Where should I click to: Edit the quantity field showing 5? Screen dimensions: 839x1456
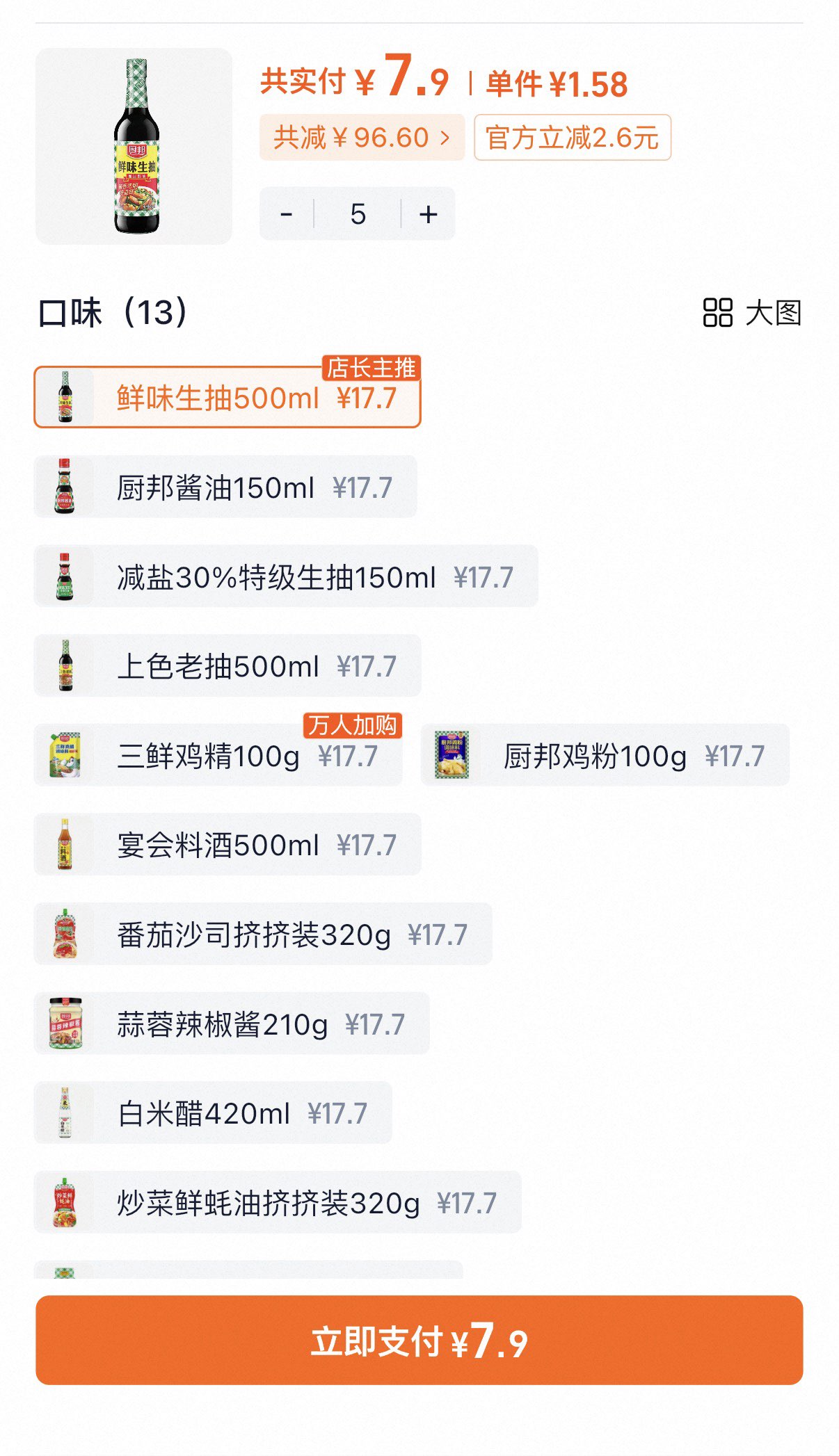(x=358, y=214)
